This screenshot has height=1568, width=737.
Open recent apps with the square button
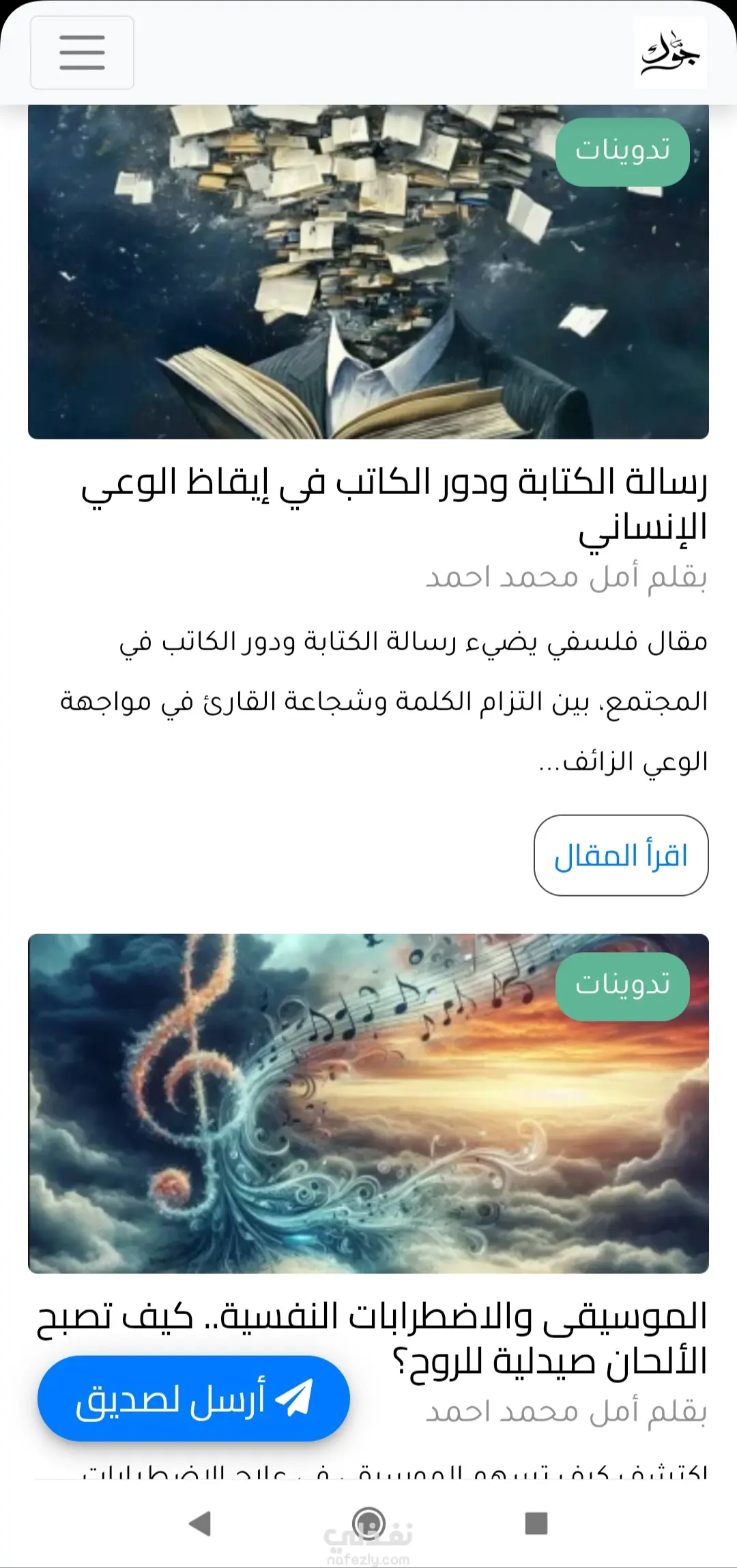click(x=536, y=1523)
